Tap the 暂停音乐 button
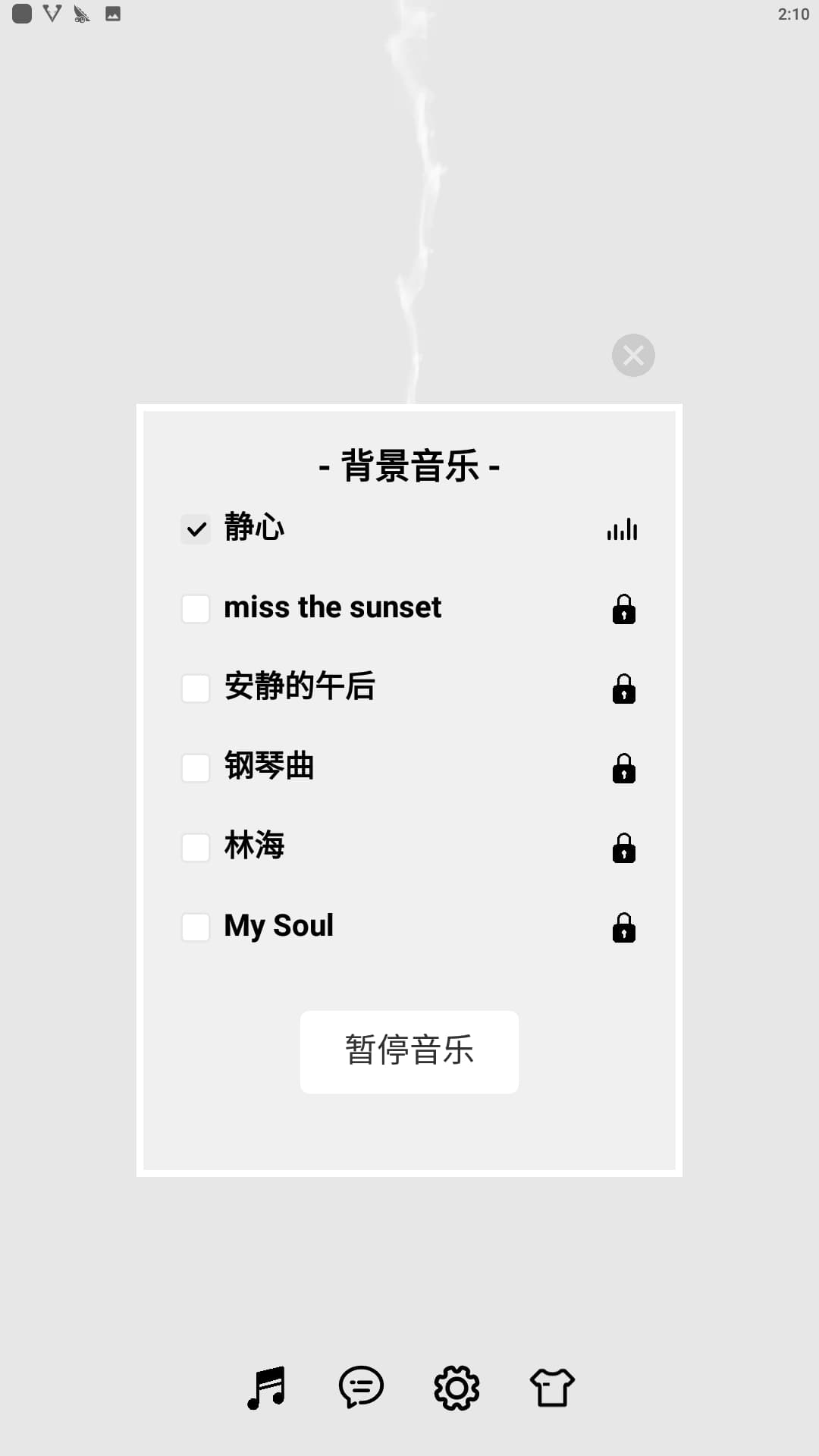Viewport: 819px width, 1456px height. click(x=409, y=1052)
